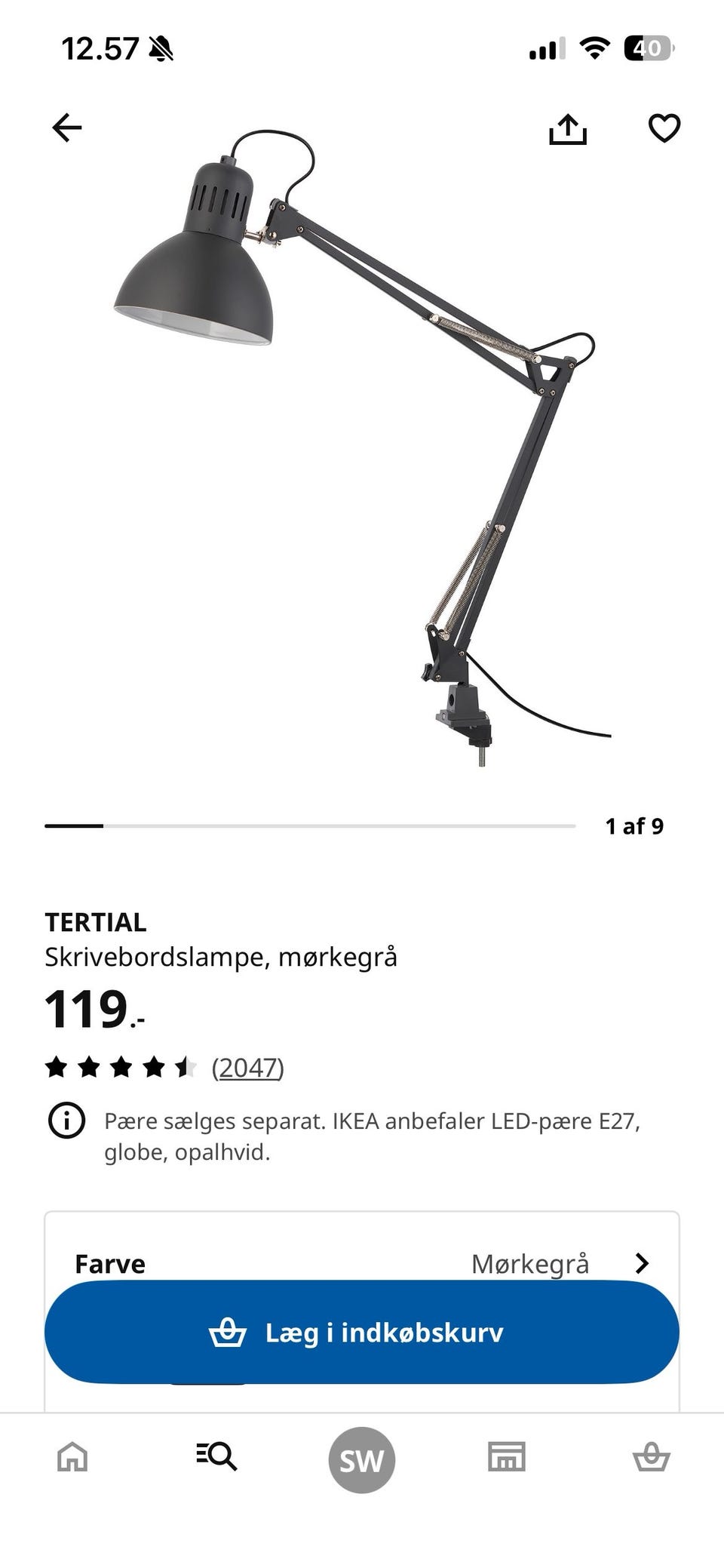Select the TERTIAL product title
The image size is (724, 1568).
click(98, 922)
